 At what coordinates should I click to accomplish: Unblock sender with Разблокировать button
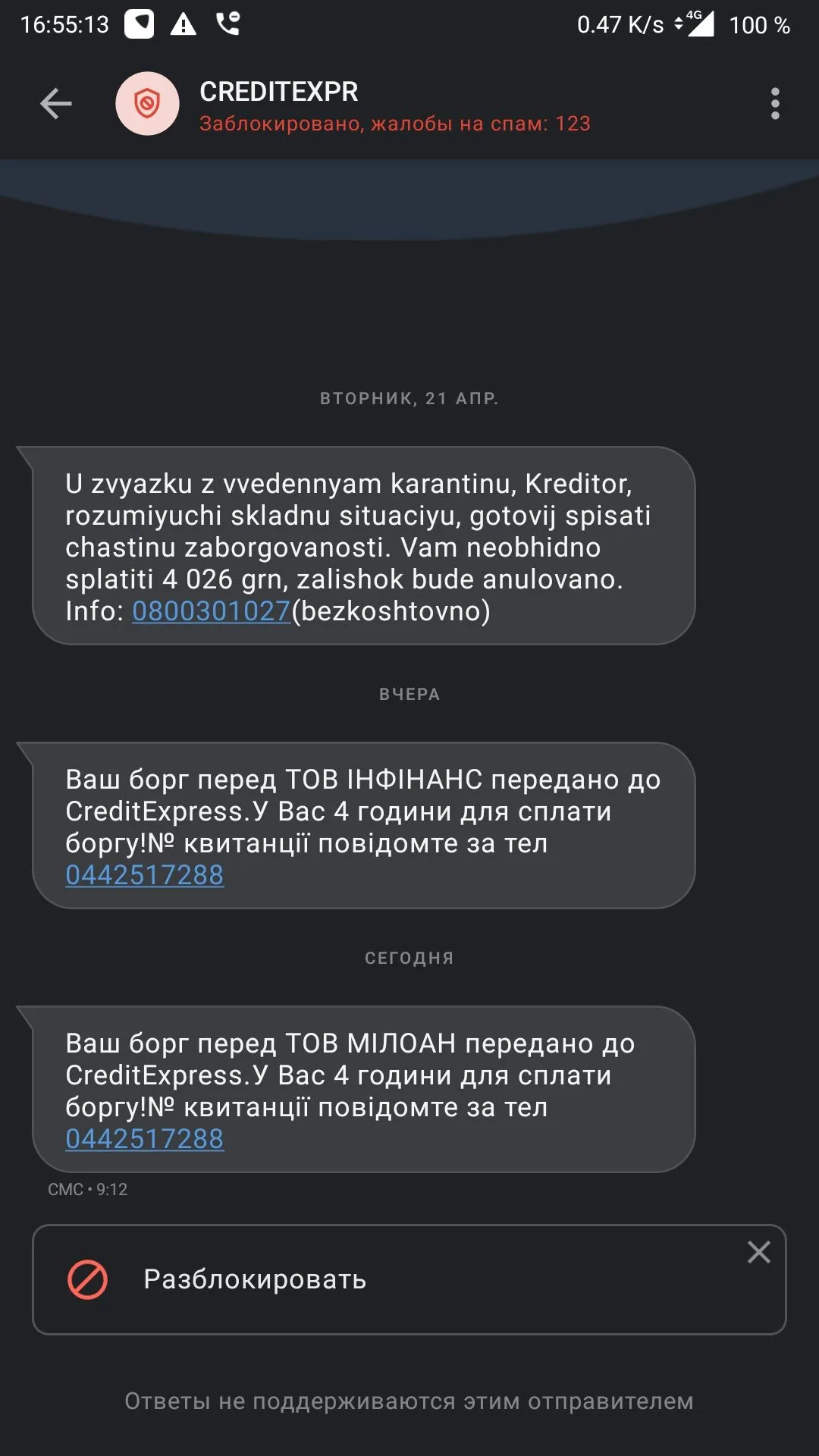click(x=255, y=1279)
